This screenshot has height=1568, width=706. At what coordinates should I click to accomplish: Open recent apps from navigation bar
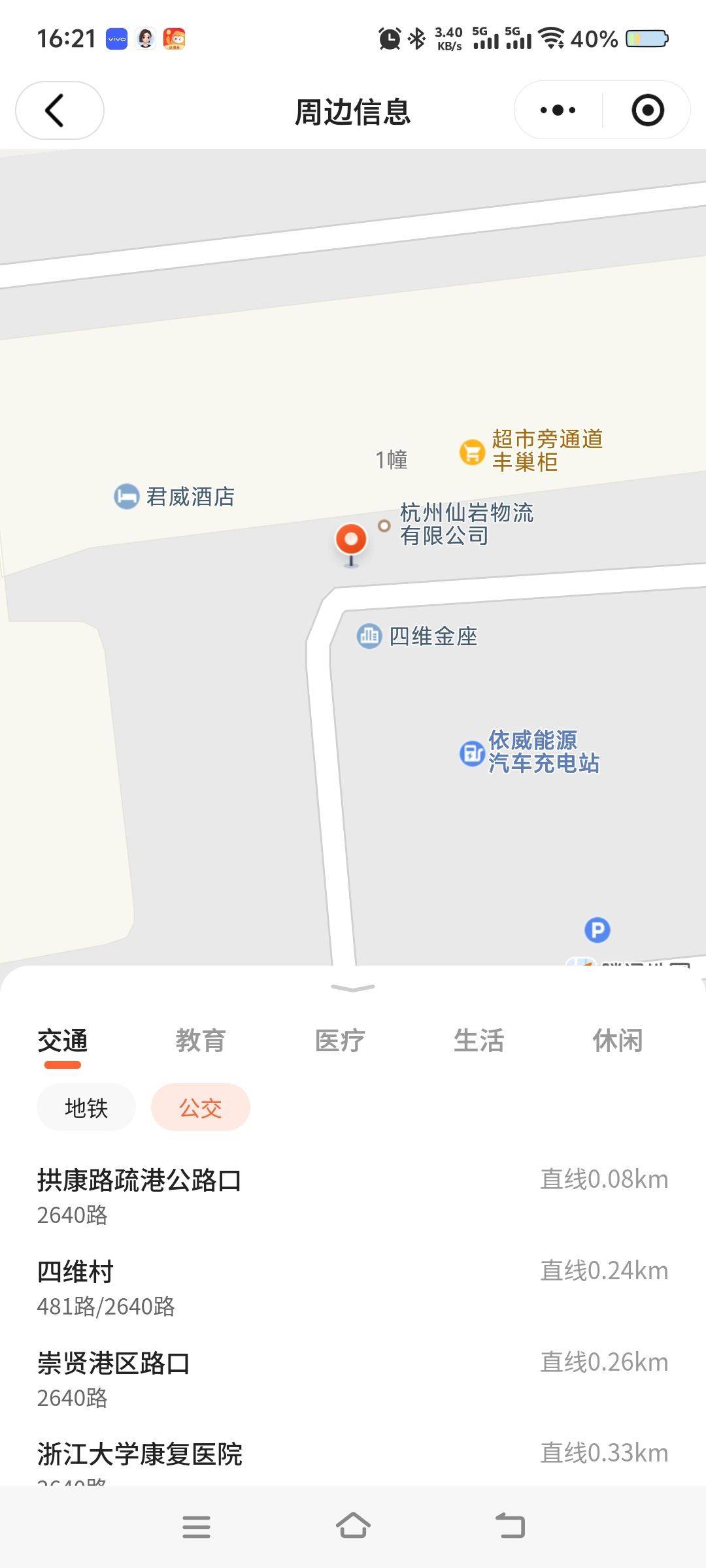point(196,1527)
